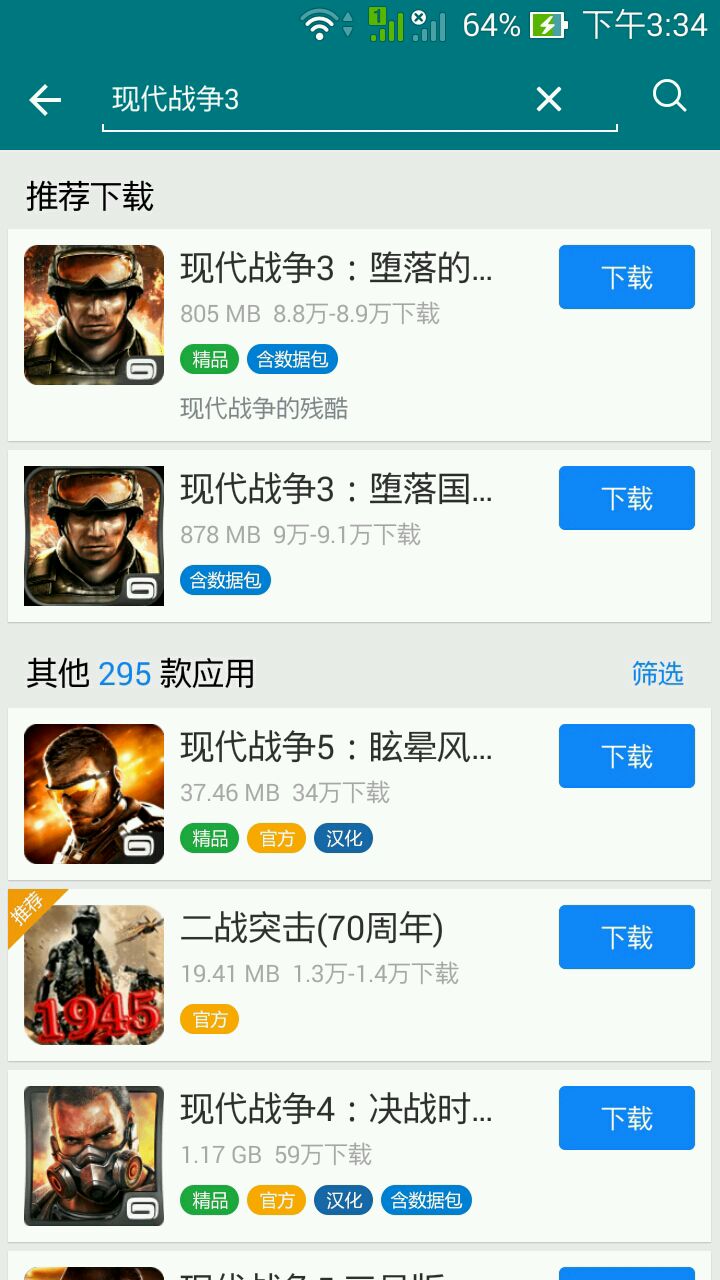Open 现代战争3：堕落的… app details
Screen dimensions: 720x1280
tap(335, 269)
